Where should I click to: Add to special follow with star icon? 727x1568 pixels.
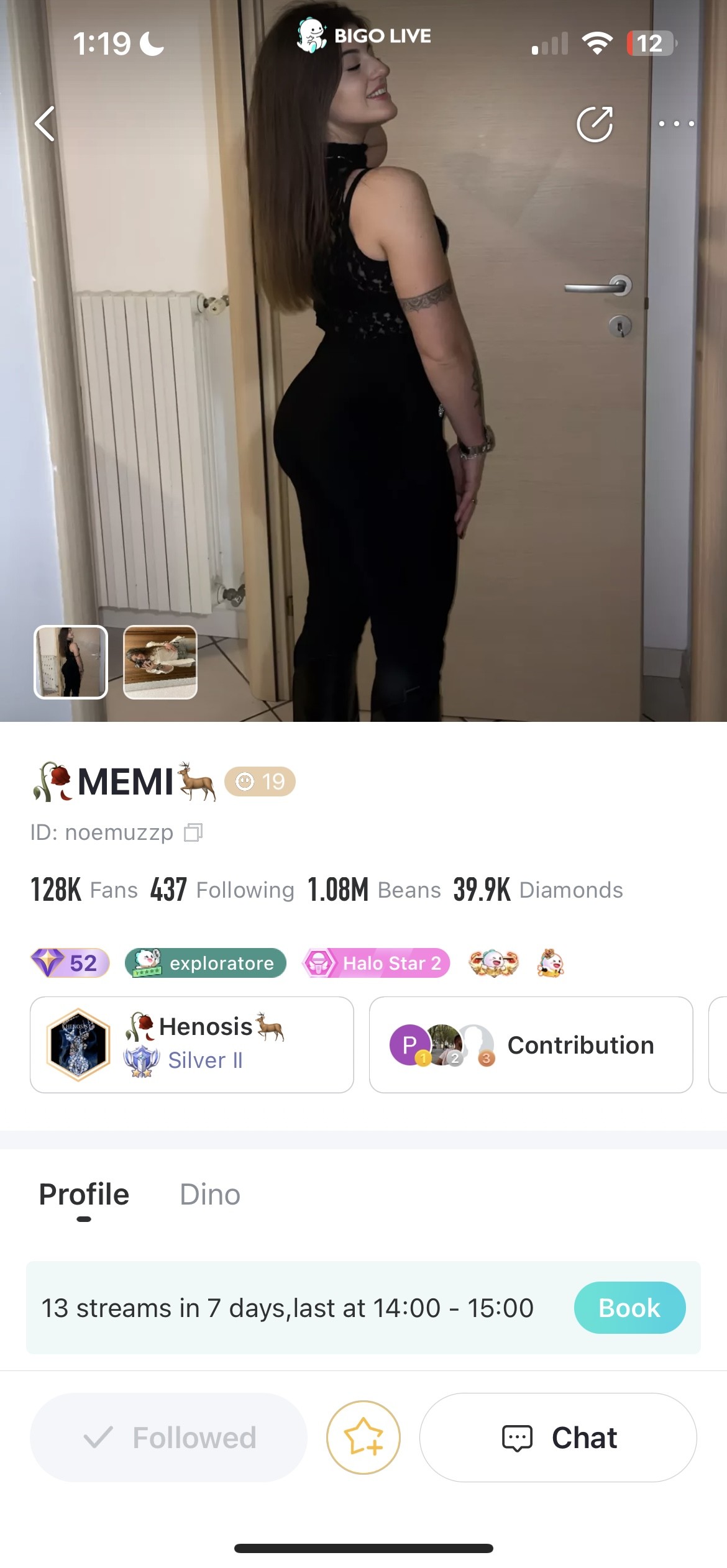(363, 1437)
